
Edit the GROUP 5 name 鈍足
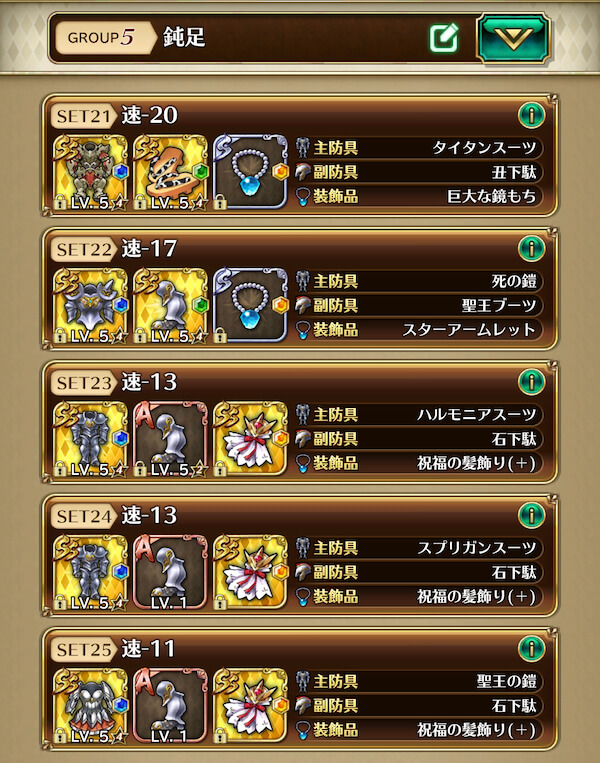tap(444, 39)
